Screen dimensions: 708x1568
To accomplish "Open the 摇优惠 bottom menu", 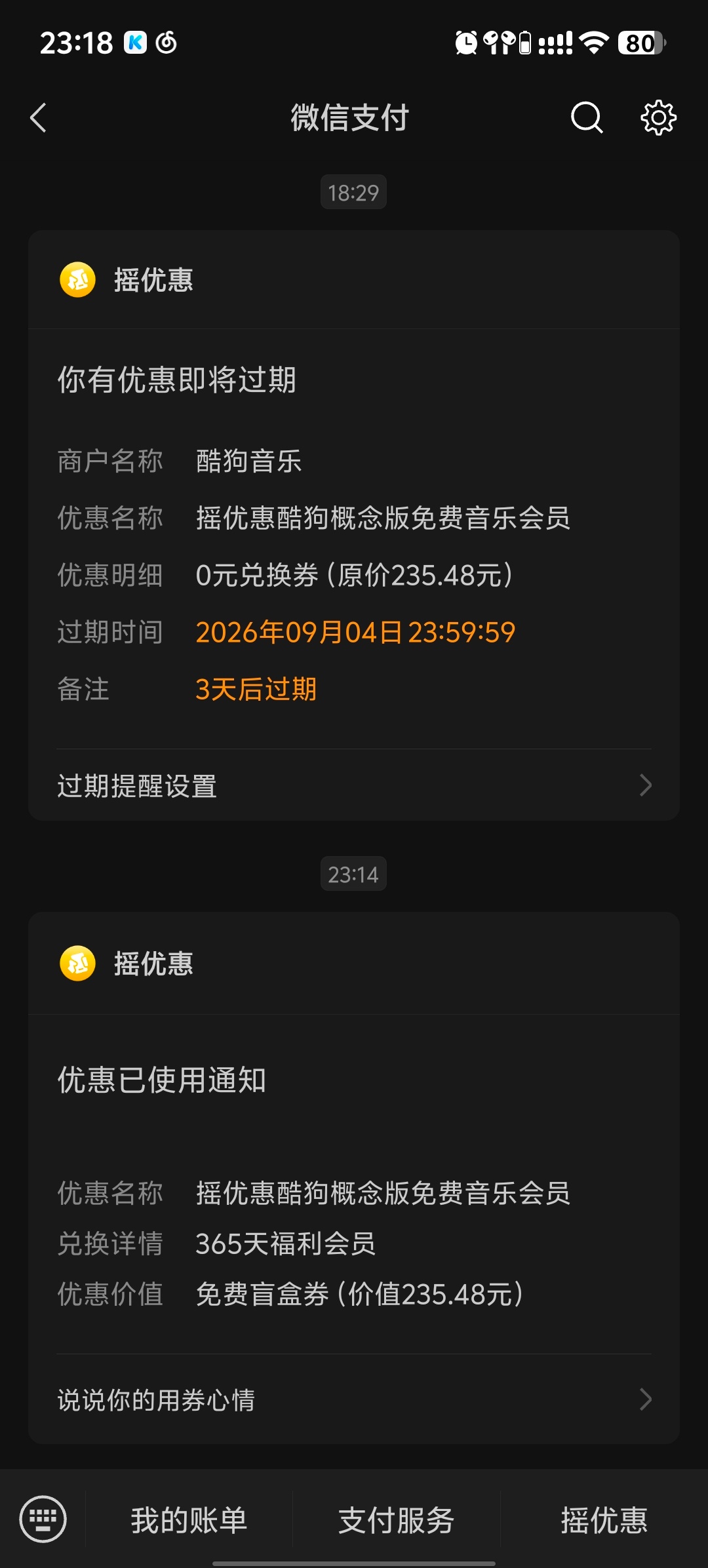I will pyautogui.click(x=604, y=1519).
